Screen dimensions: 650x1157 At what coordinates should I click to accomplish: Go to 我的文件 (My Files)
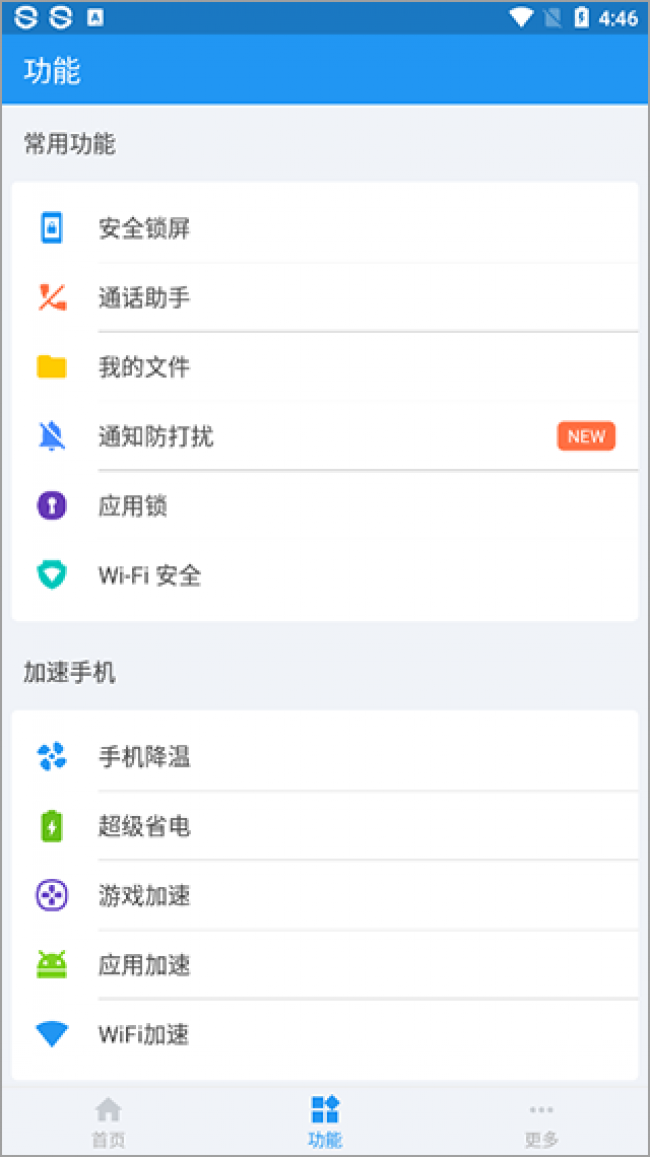144,367
